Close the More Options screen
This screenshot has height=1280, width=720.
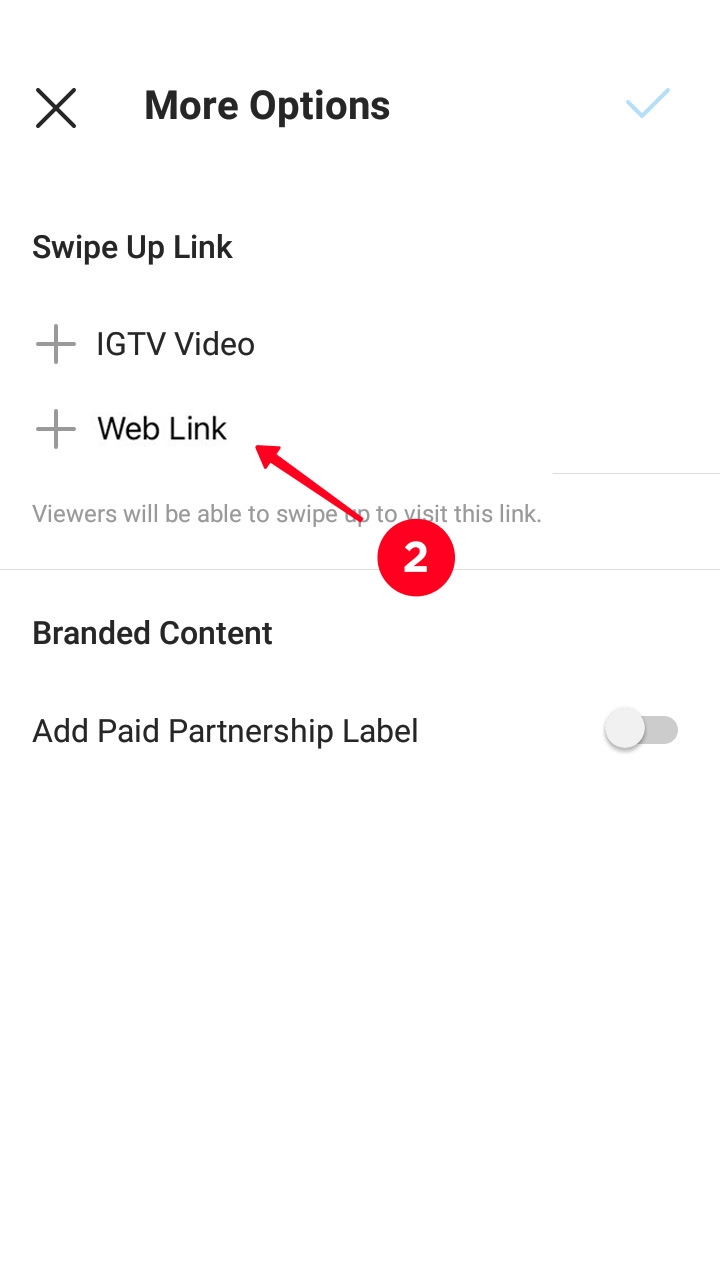[x=56, y=107]
